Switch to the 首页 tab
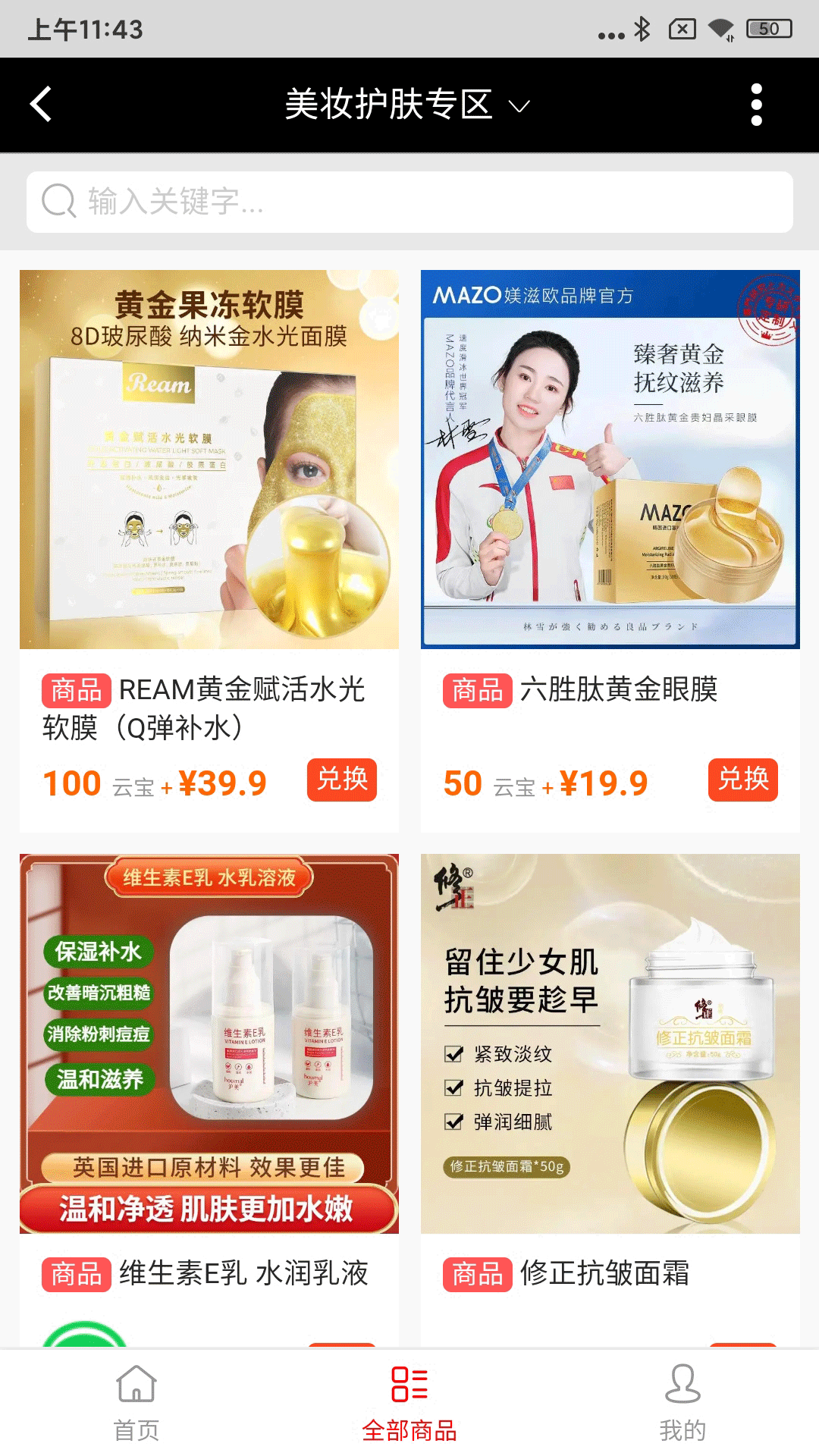 (x=136, y=1403)
